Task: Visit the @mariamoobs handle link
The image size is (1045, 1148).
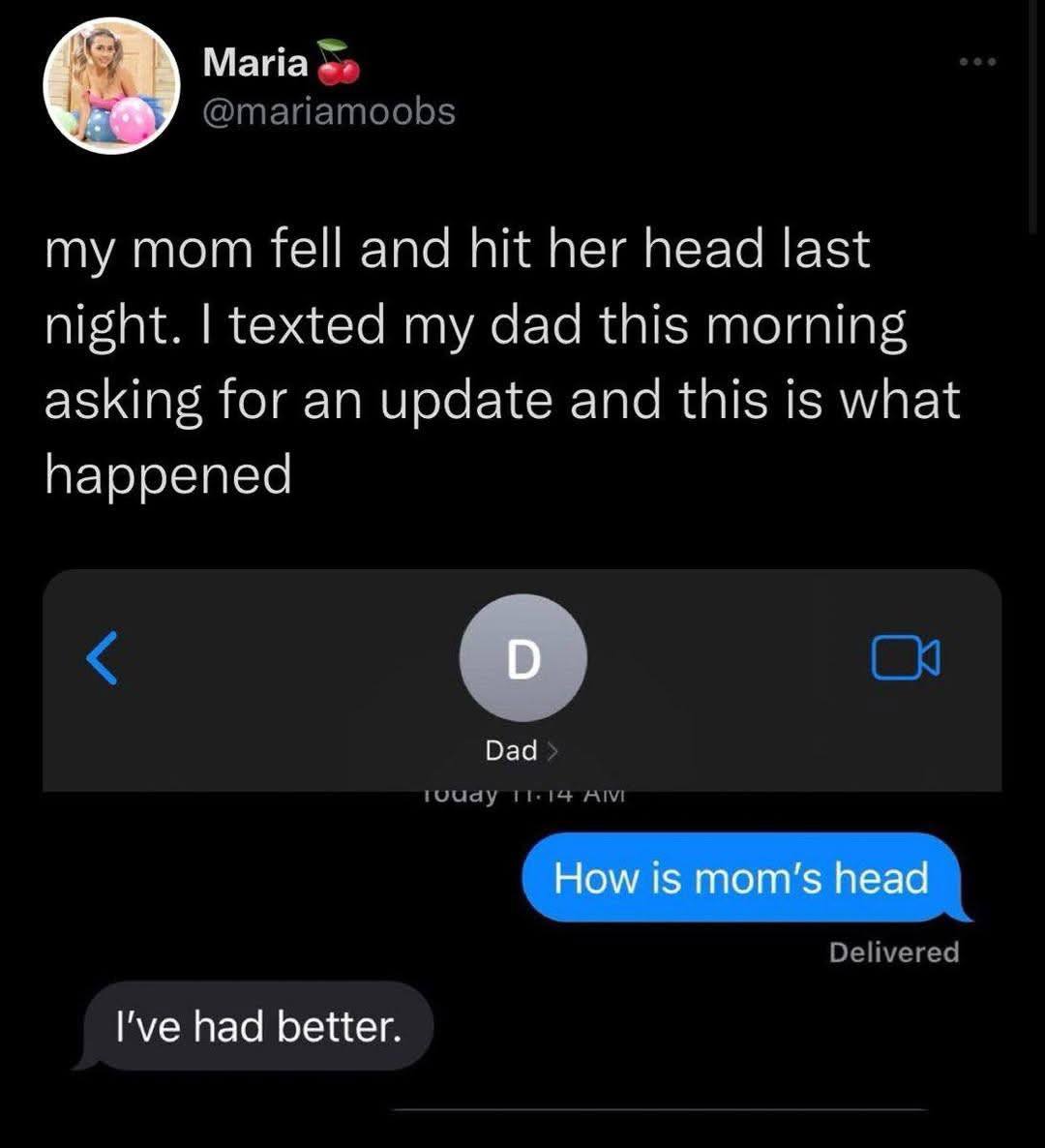Action: (329, 111)
